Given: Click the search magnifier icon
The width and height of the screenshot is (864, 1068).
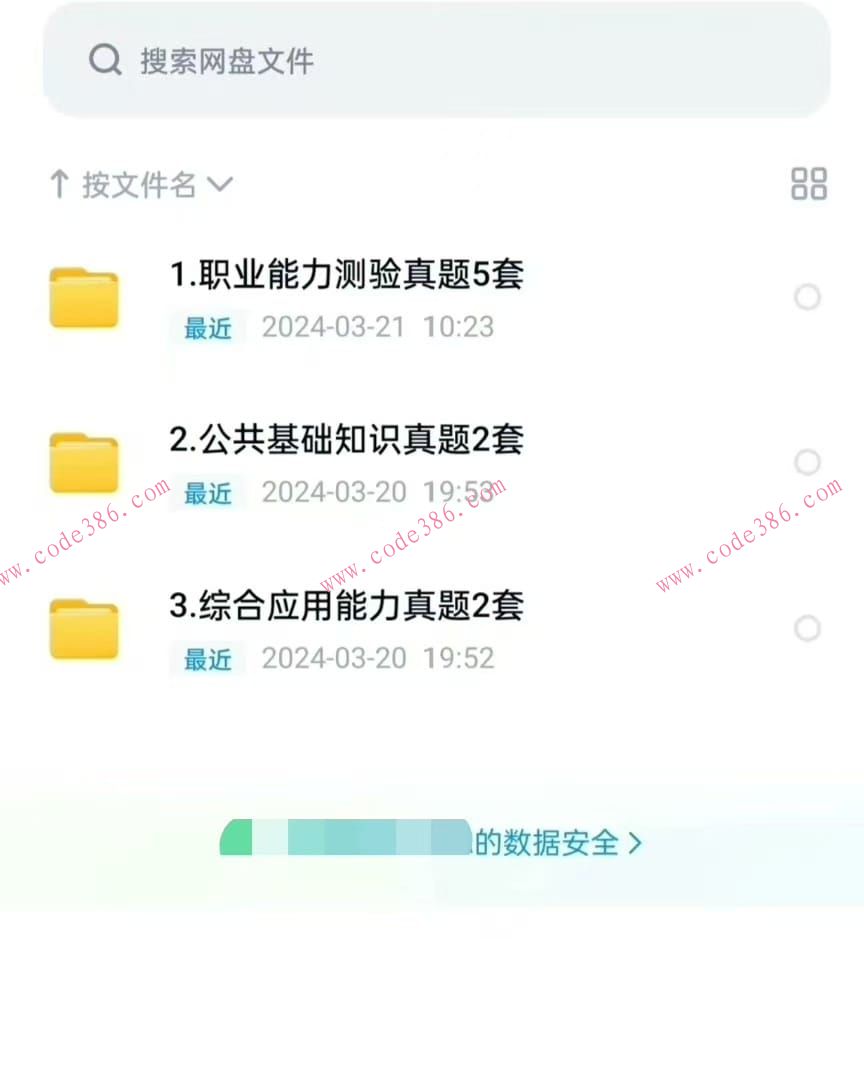Looking at the screenshot, I should 105,60.
